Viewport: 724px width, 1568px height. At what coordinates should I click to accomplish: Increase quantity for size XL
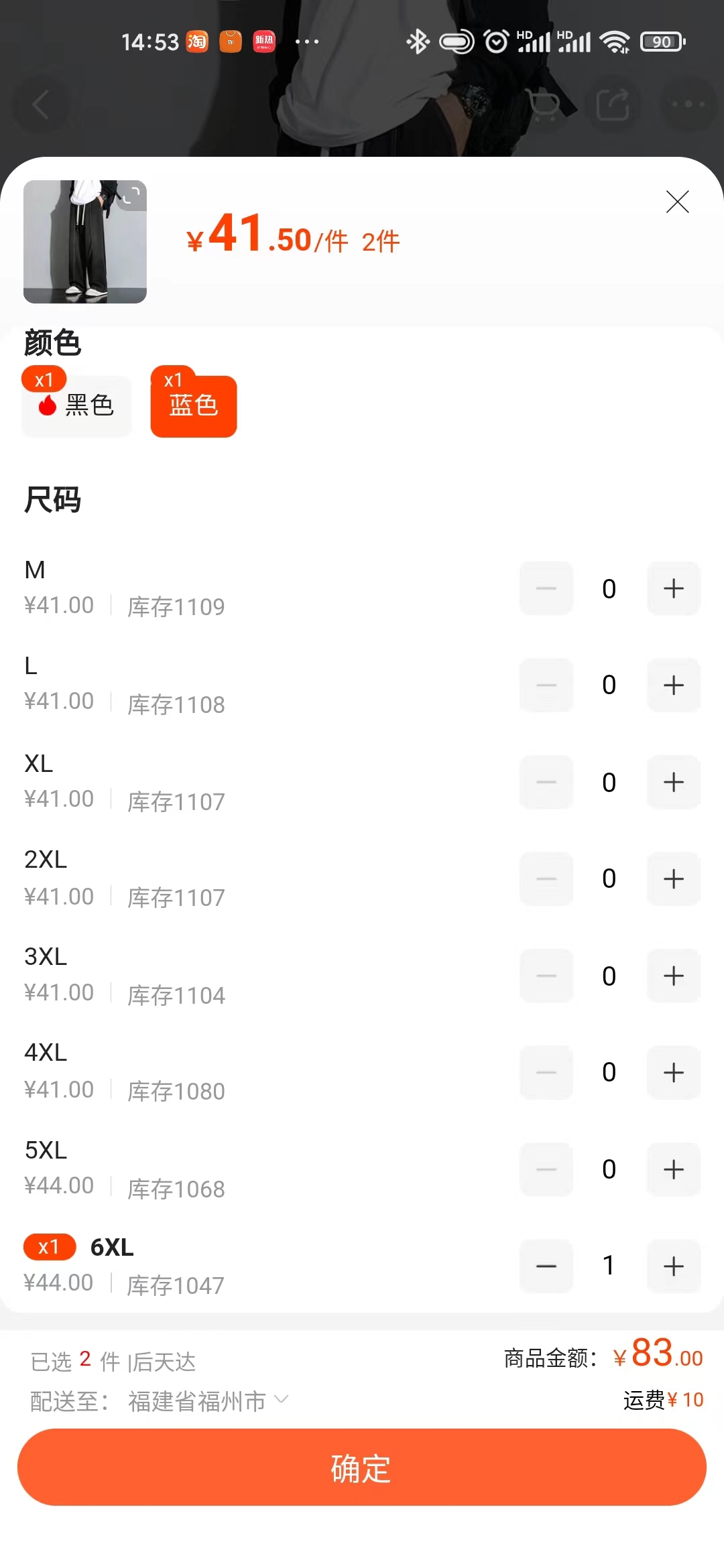pos(674,782)
